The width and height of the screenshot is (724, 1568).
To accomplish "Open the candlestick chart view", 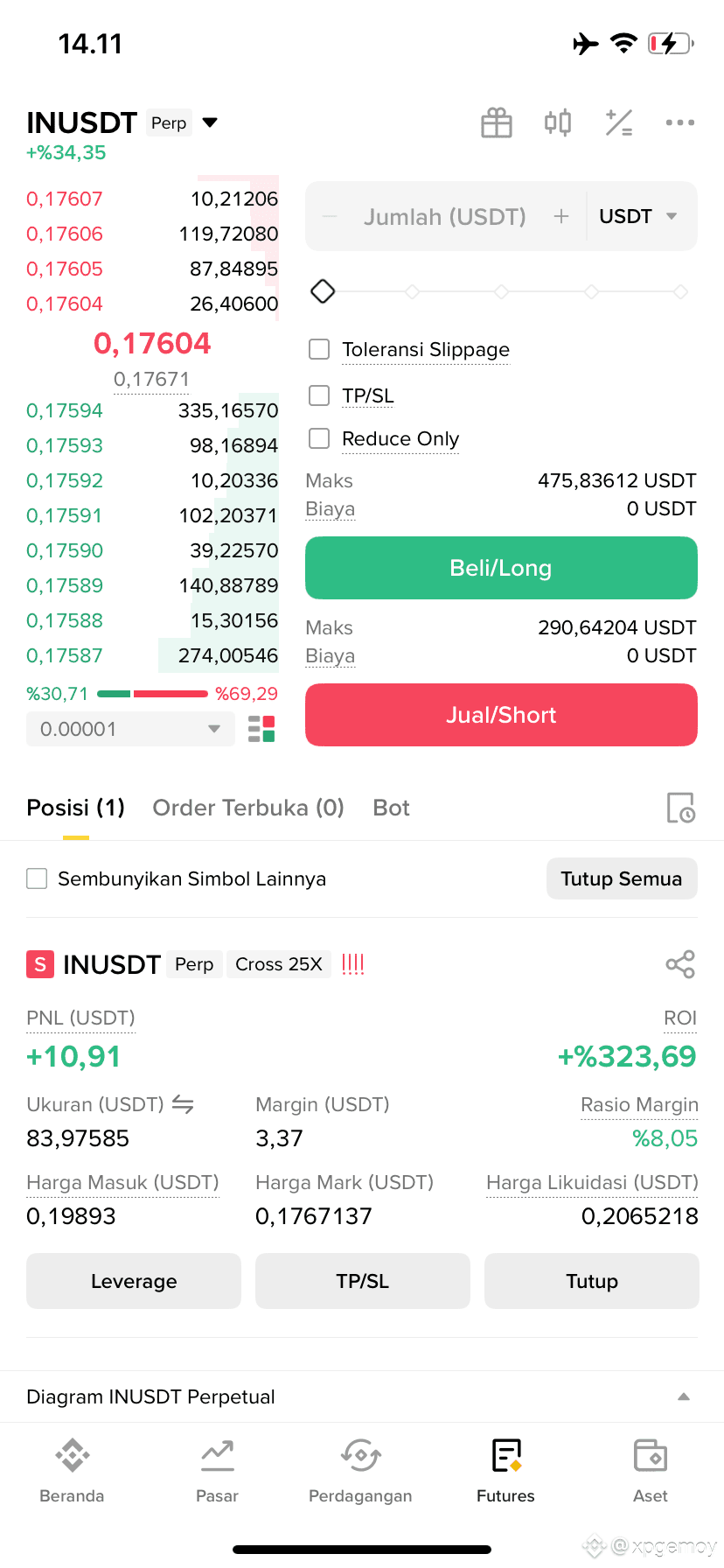I will click(x=558, y=122).
